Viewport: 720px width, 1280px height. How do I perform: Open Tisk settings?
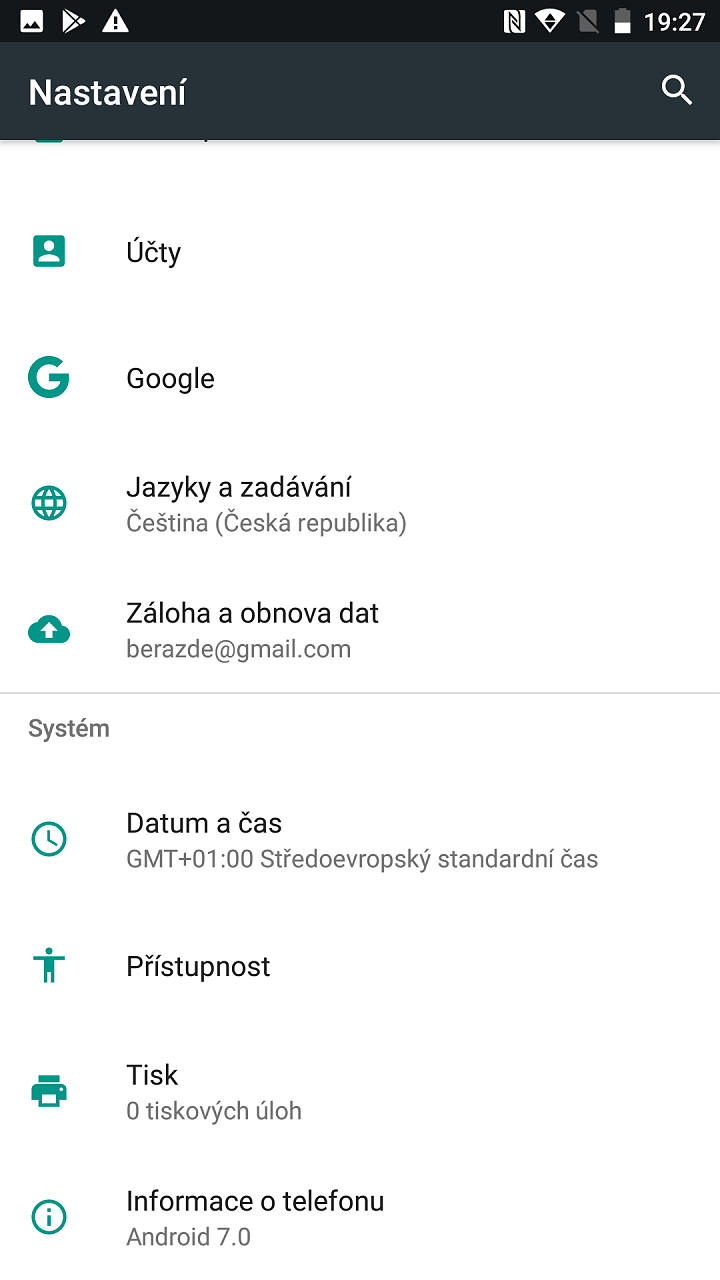360,1092
